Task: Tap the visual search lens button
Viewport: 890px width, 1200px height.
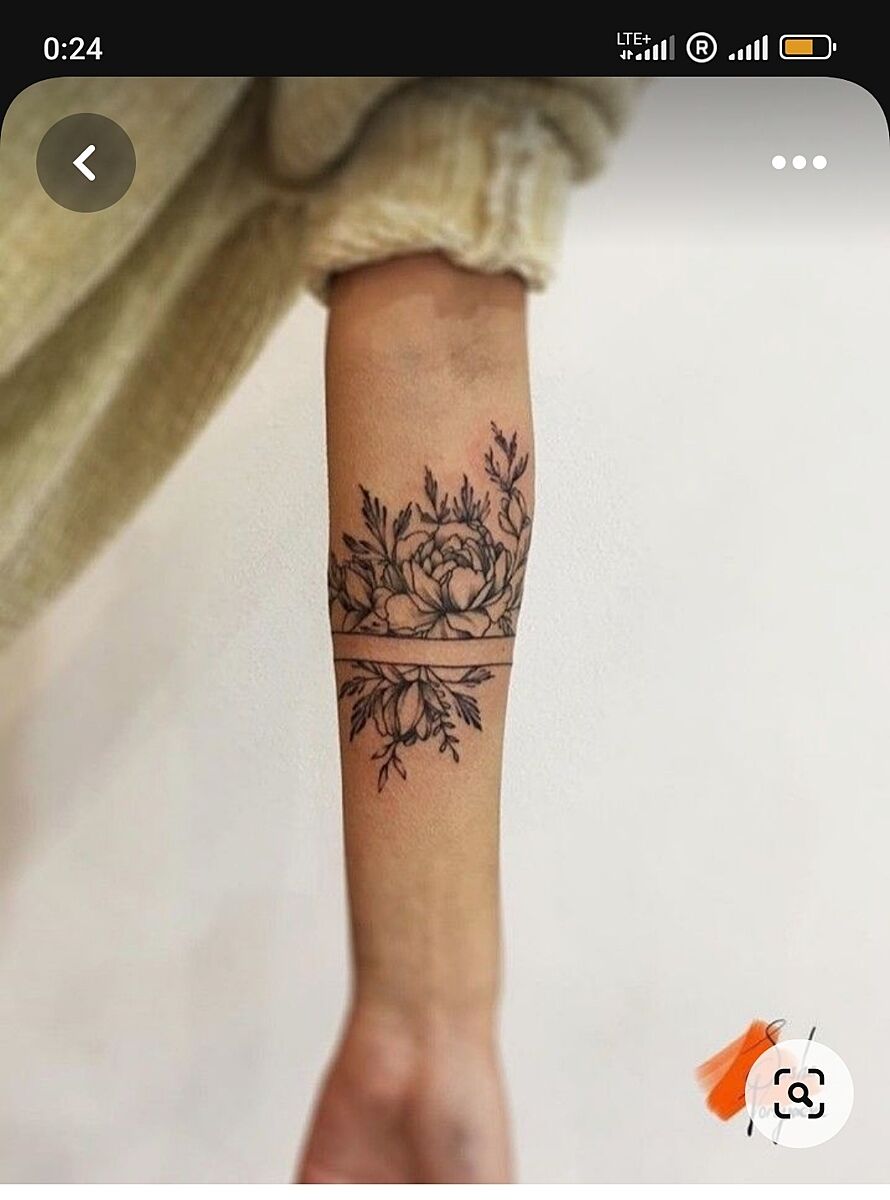Action: point(799,1093)
